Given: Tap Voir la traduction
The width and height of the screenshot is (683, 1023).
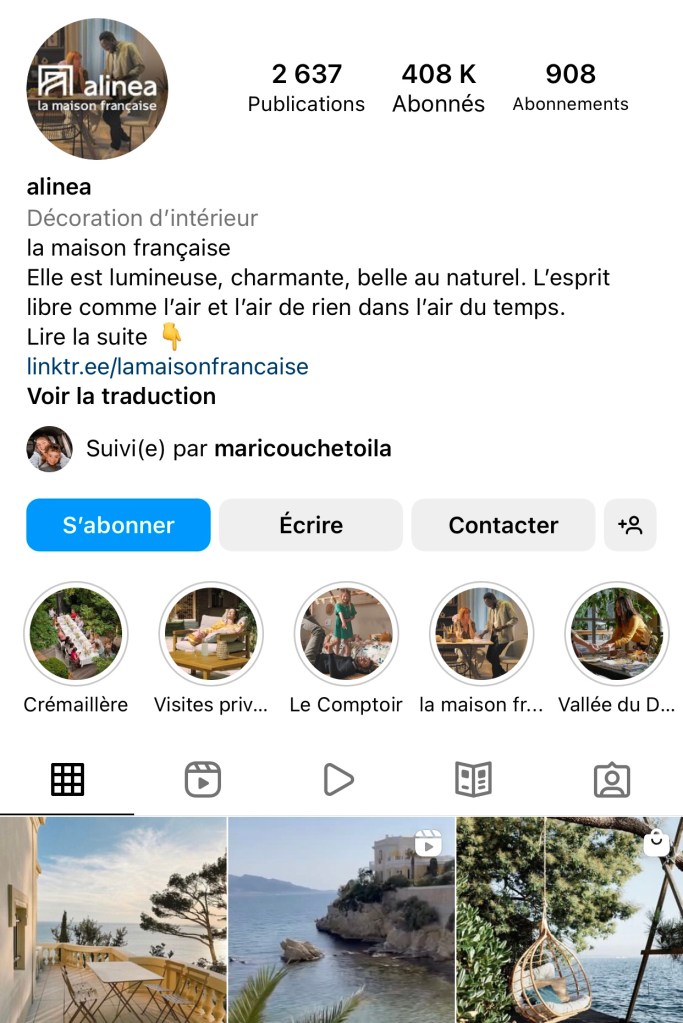Looking at the screenshot, I should [x=121, y=396].
